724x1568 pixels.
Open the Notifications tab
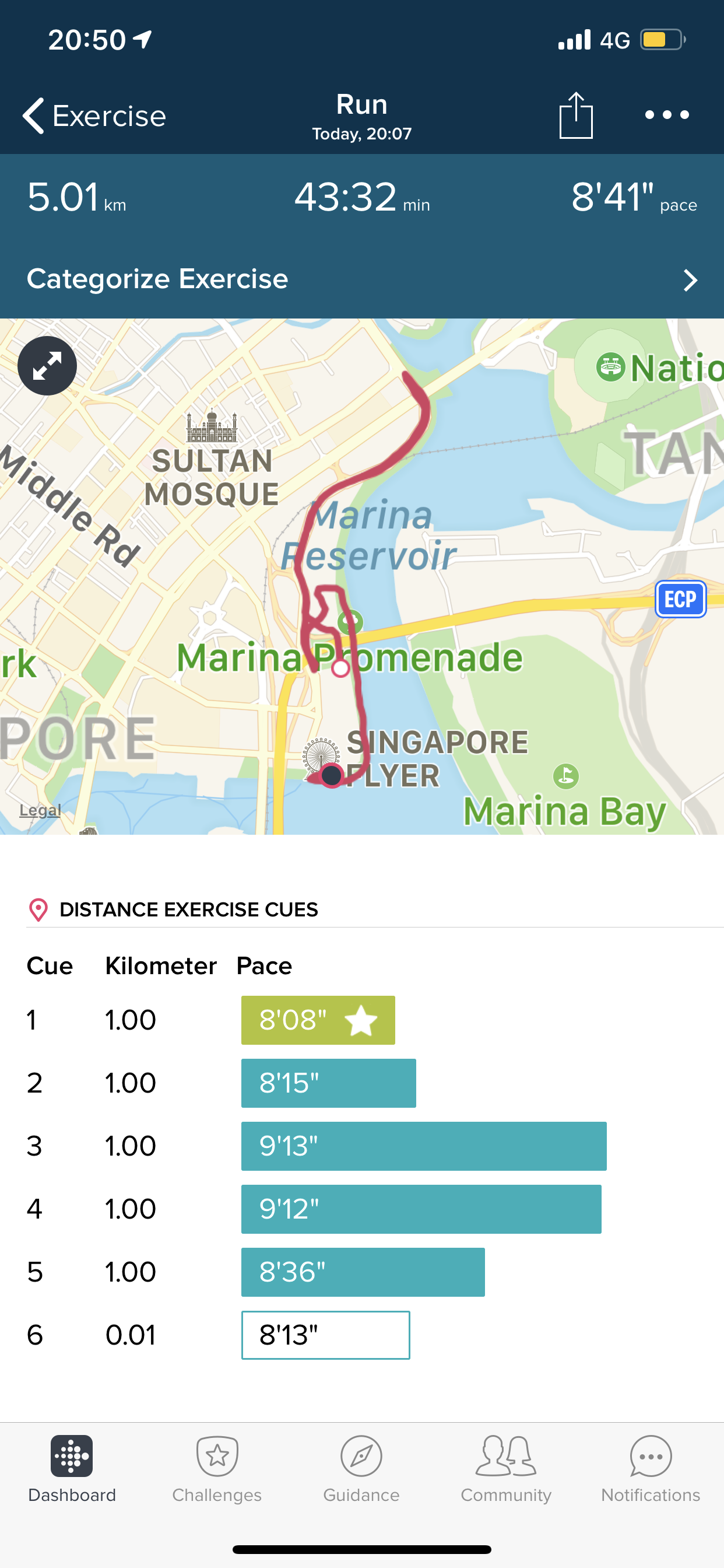click(651, 1469)
